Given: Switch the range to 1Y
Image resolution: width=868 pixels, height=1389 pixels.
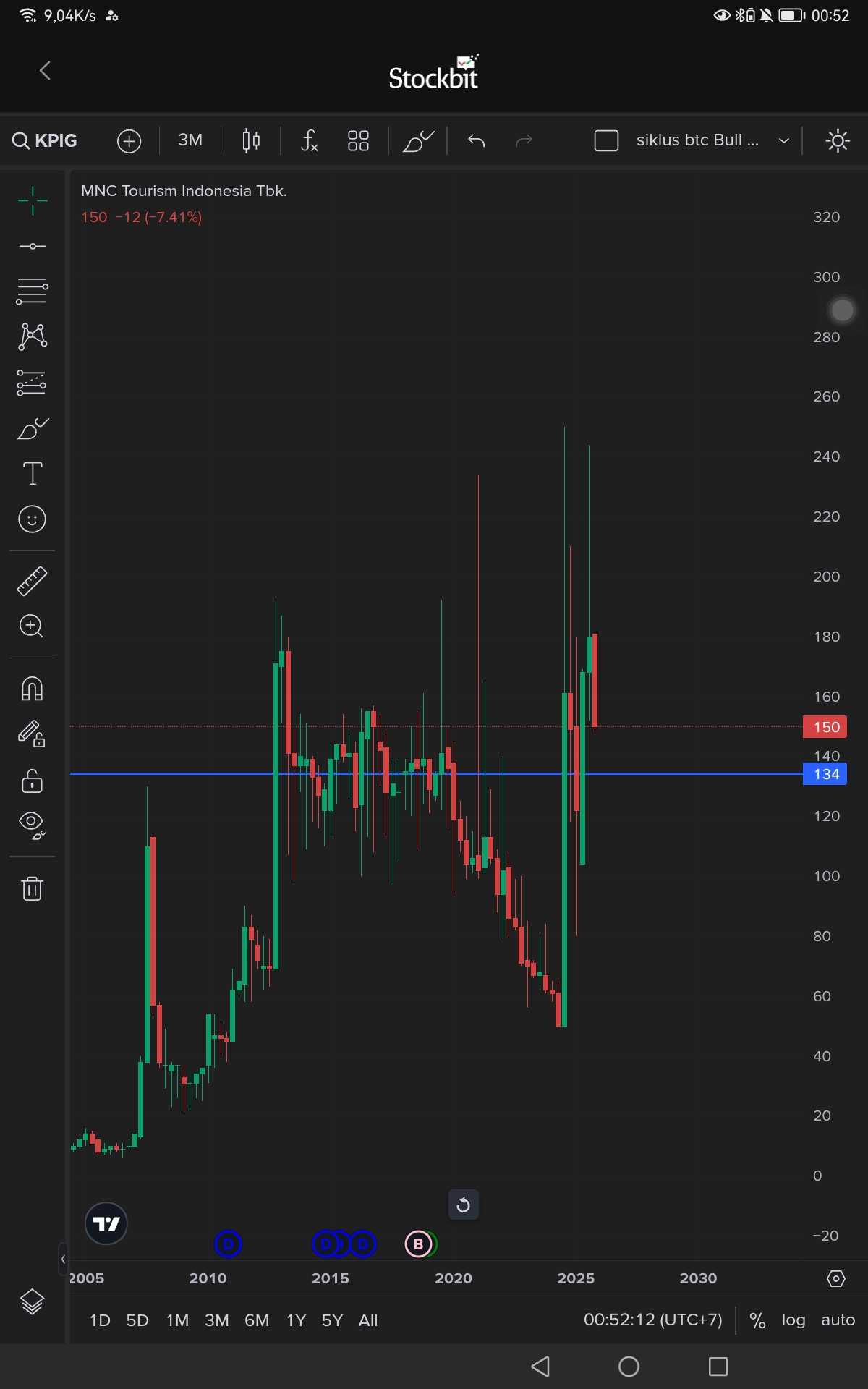Looking at the screenshot, I should (296, 1320).
